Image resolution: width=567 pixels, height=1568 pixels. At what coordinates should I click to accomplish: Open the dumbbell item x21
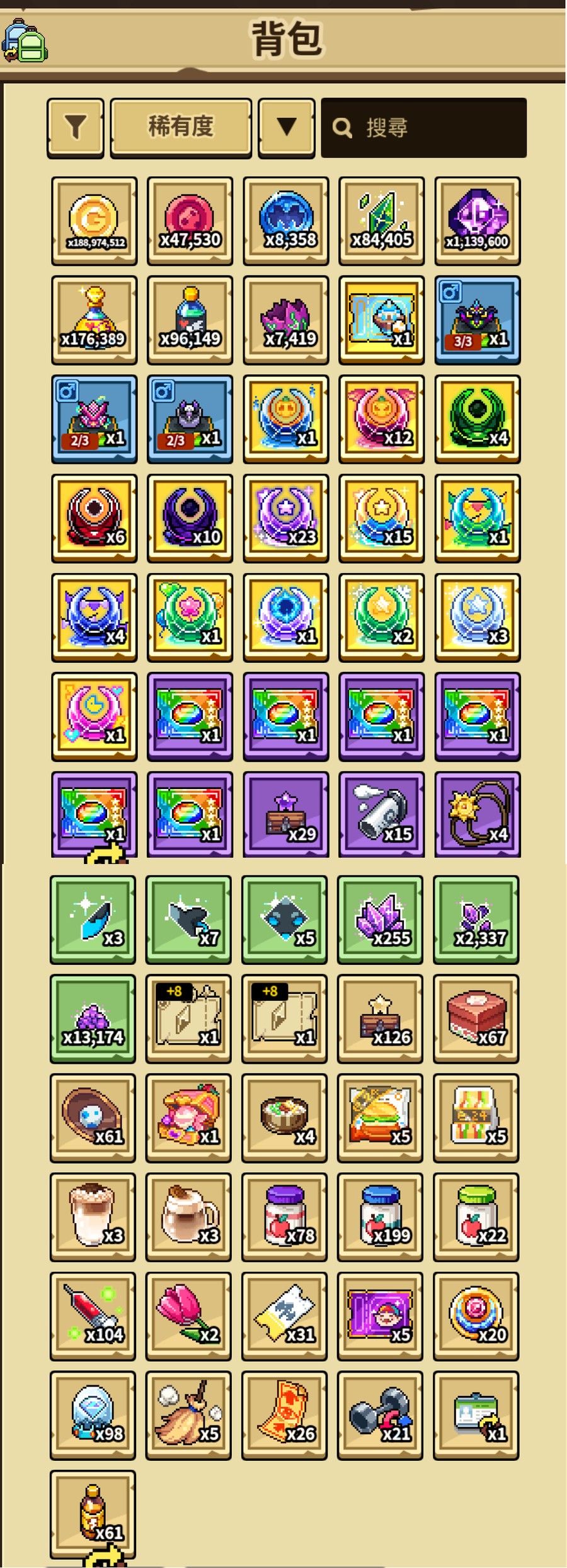[380, 1415]
